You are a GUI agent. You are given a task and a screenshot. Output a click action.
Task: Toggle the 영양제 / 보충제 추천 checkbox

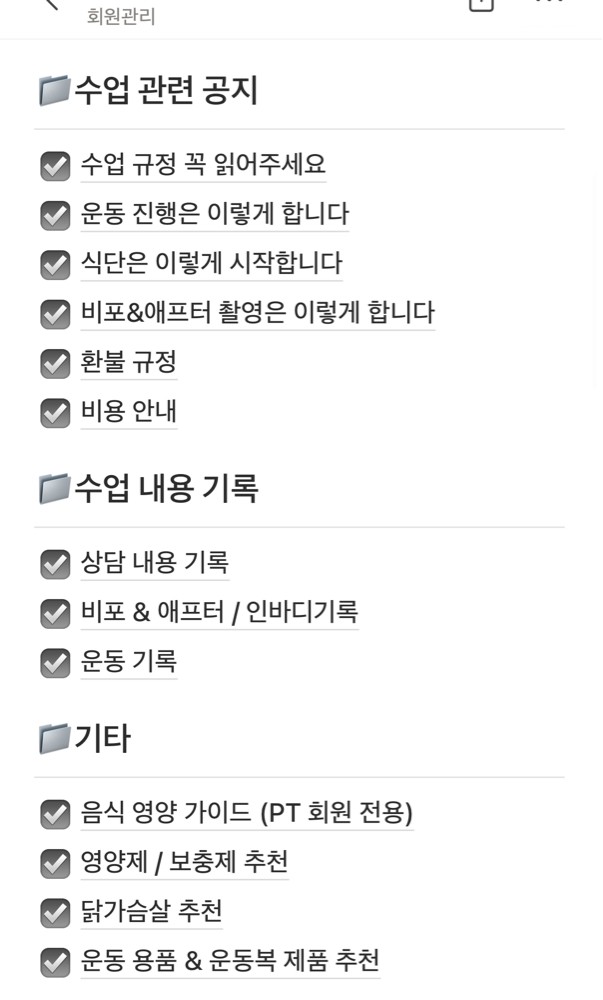pos(55,863)
